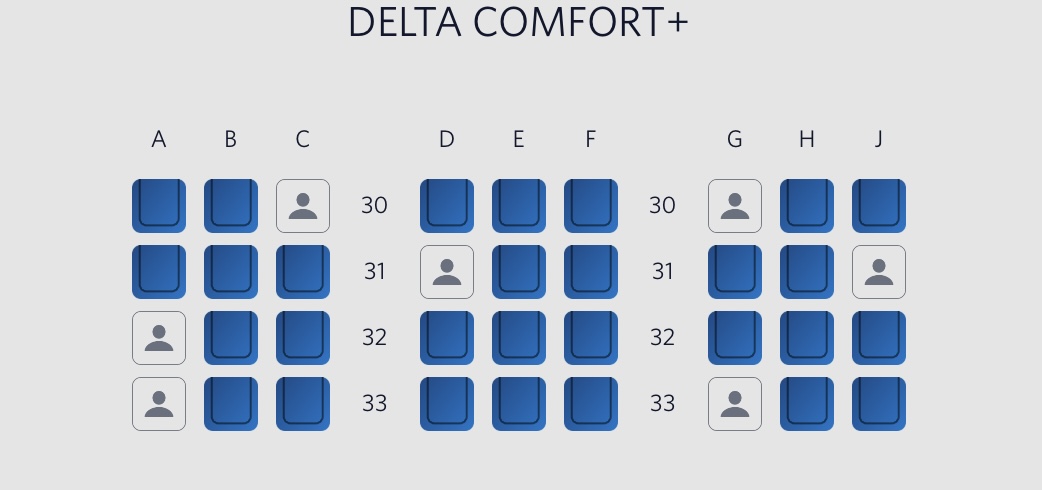Viewport: 1042px width, 490px height.
Task: Pick seat 33F
Action: pyautogui.click(x=591, y=404)
